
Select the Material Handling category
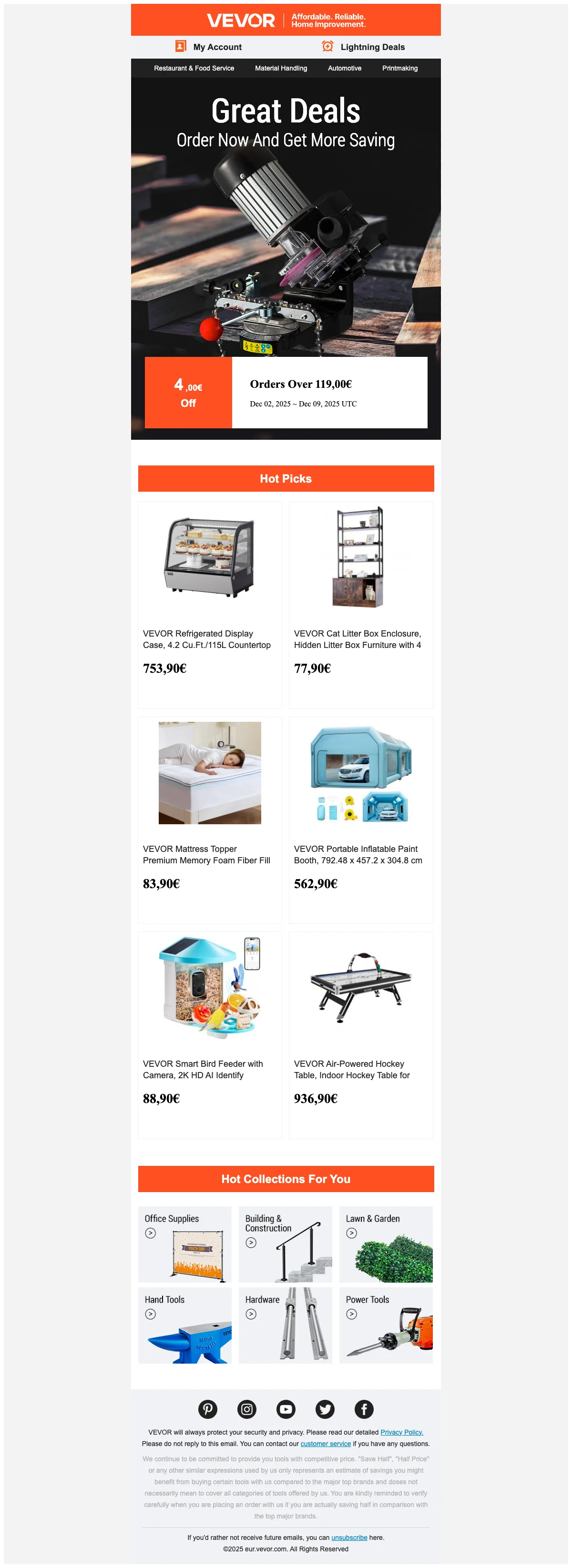tap(281, 68)
